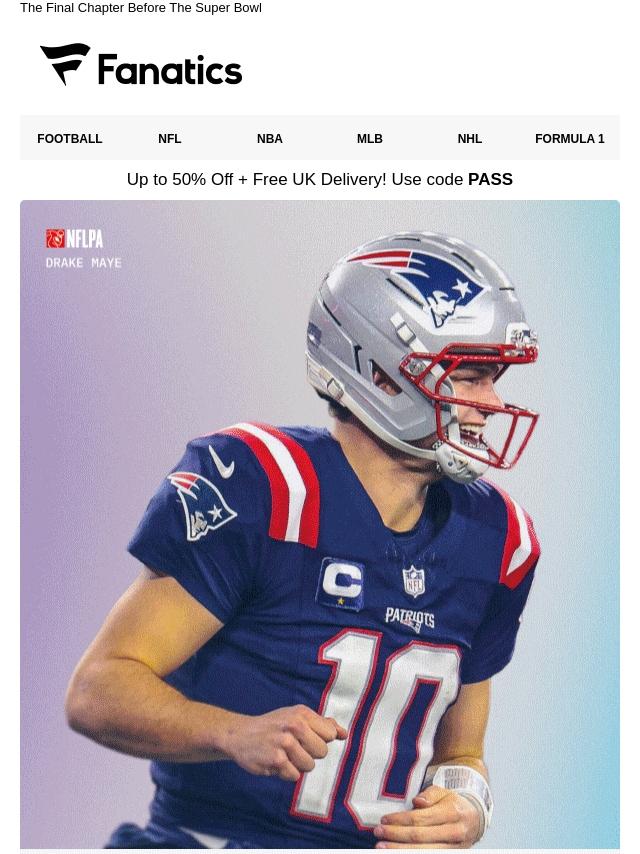This screenshot has width=640, height=854.
Task: Select the NFL category link
Action: 170,139
